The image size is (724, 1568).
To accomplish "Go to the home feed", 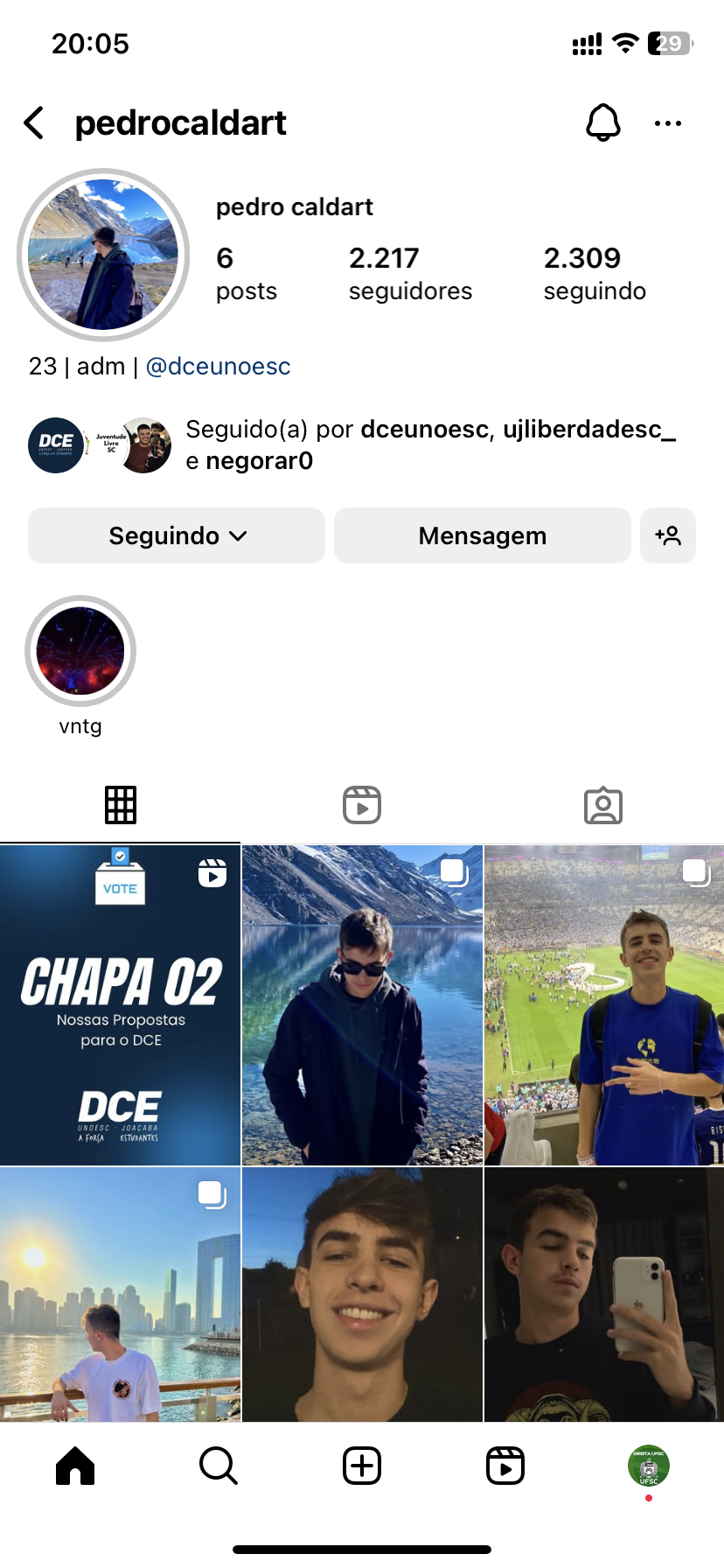I will tap(75, 1466).
